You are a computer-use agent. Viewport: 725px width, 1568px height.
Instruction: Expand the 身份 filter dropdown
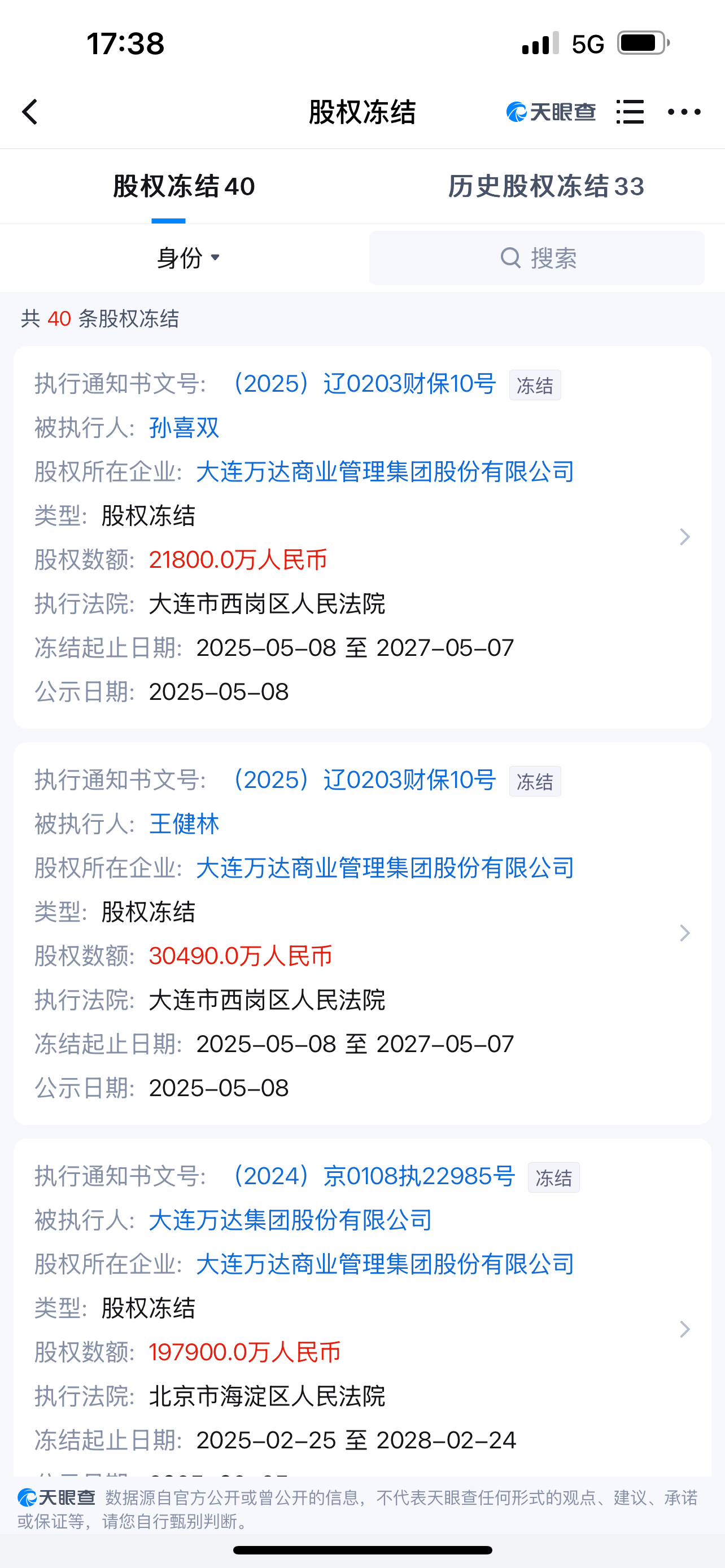tap(188, 258)
